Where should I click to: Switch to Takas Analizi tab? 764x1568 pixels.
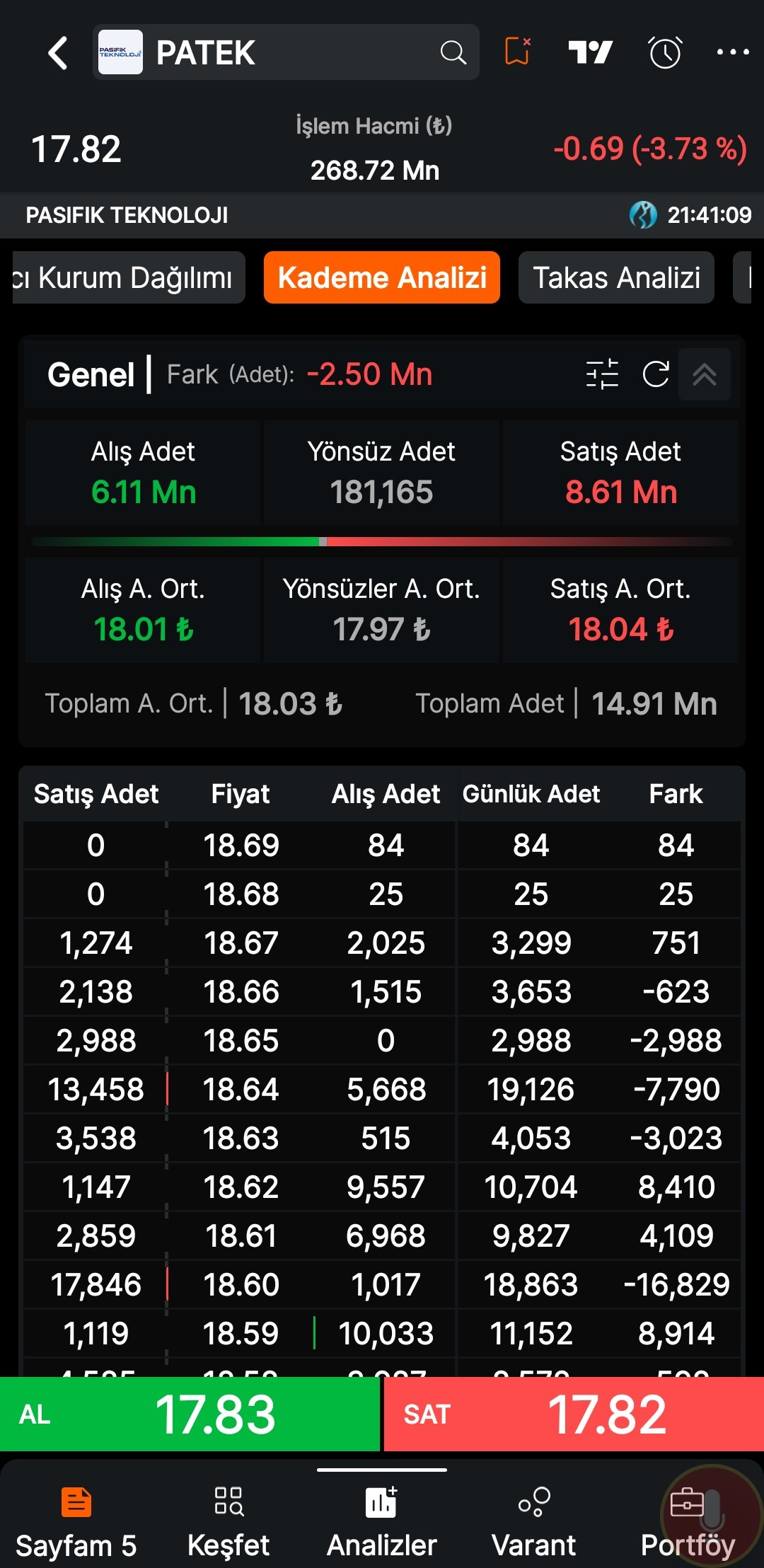tap(616, 278)
